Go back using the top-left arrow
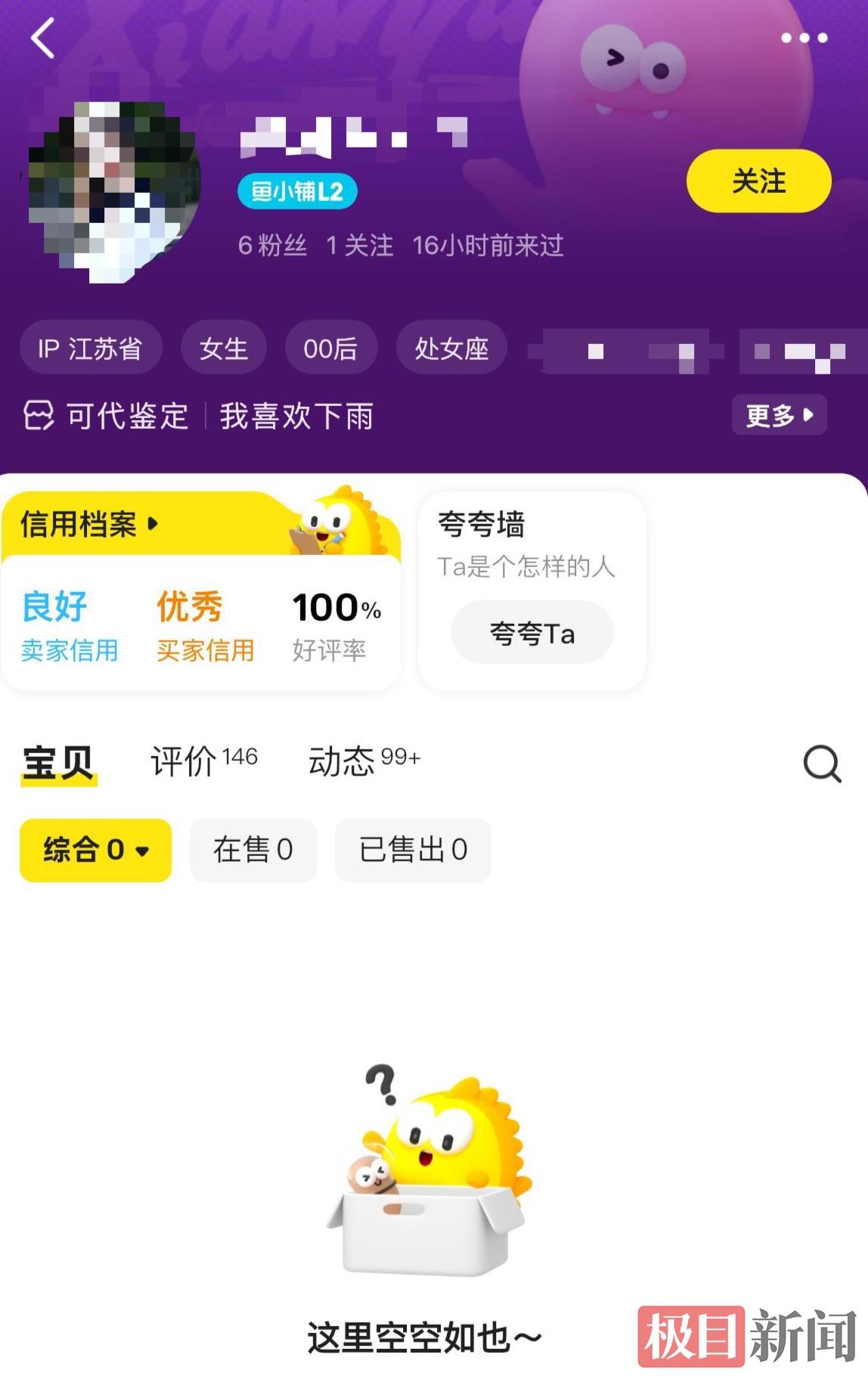The image size is (868, 1383). (x=42, y=38)
